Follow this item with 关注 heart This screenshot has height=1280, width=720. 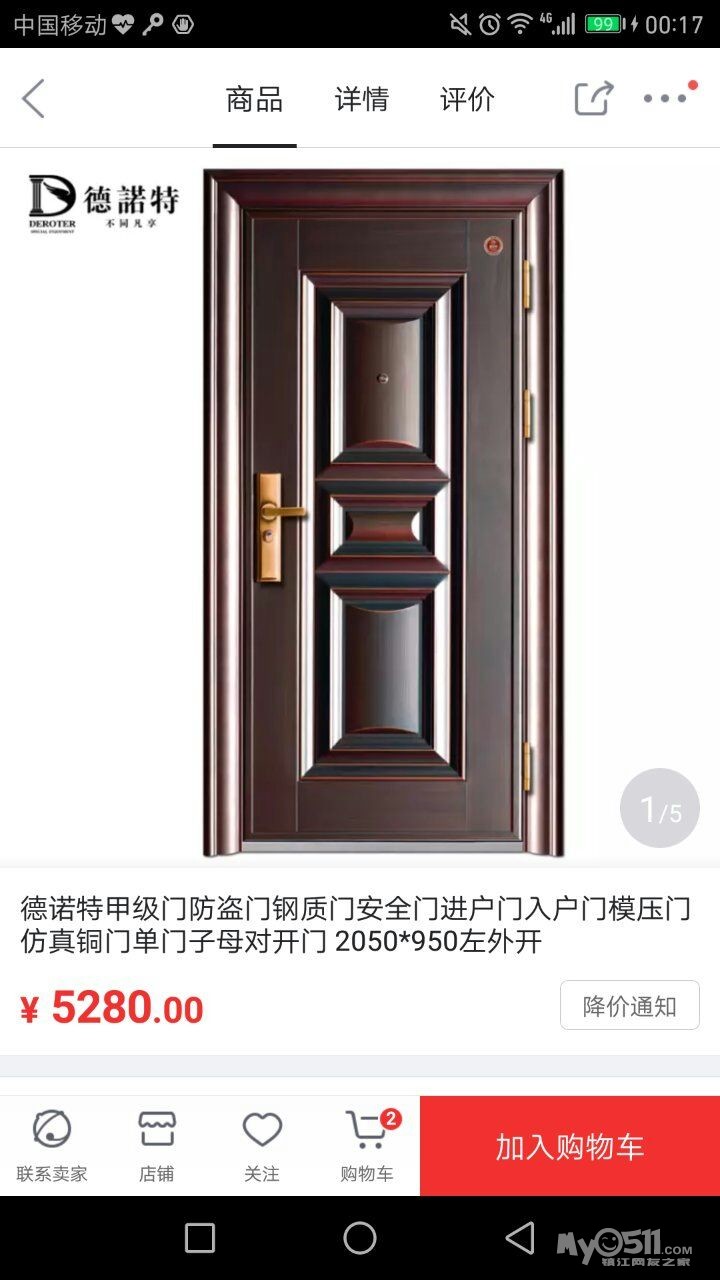point(262,1146)
